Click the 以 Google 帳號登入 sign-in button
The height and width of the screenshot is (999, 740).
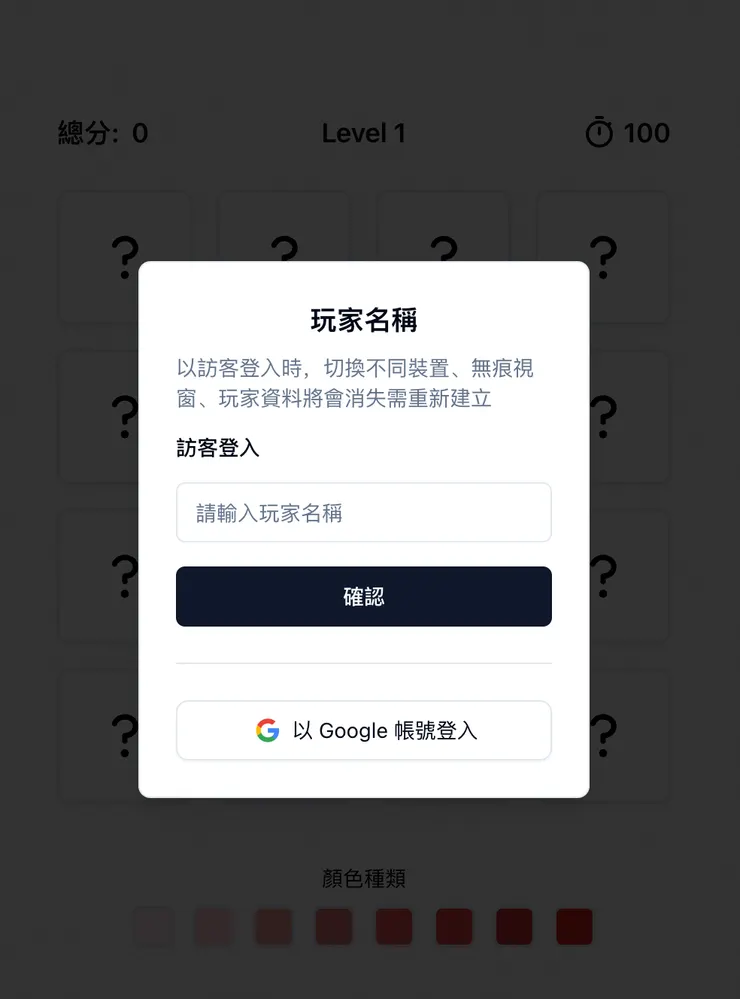coord(364,731)
